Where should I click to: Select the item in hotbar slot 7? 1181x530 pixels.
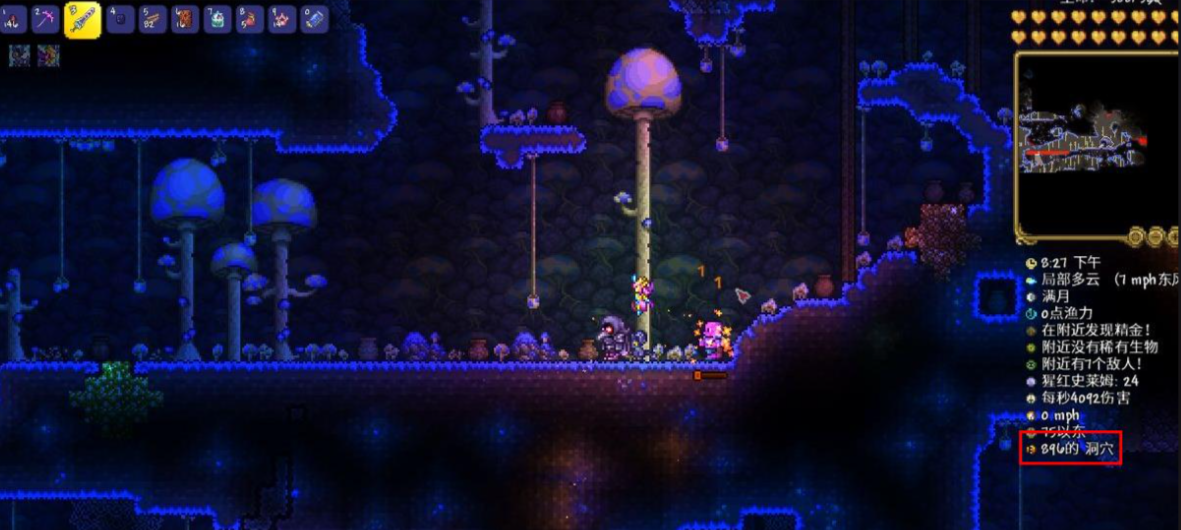click(x=217, y=19)
